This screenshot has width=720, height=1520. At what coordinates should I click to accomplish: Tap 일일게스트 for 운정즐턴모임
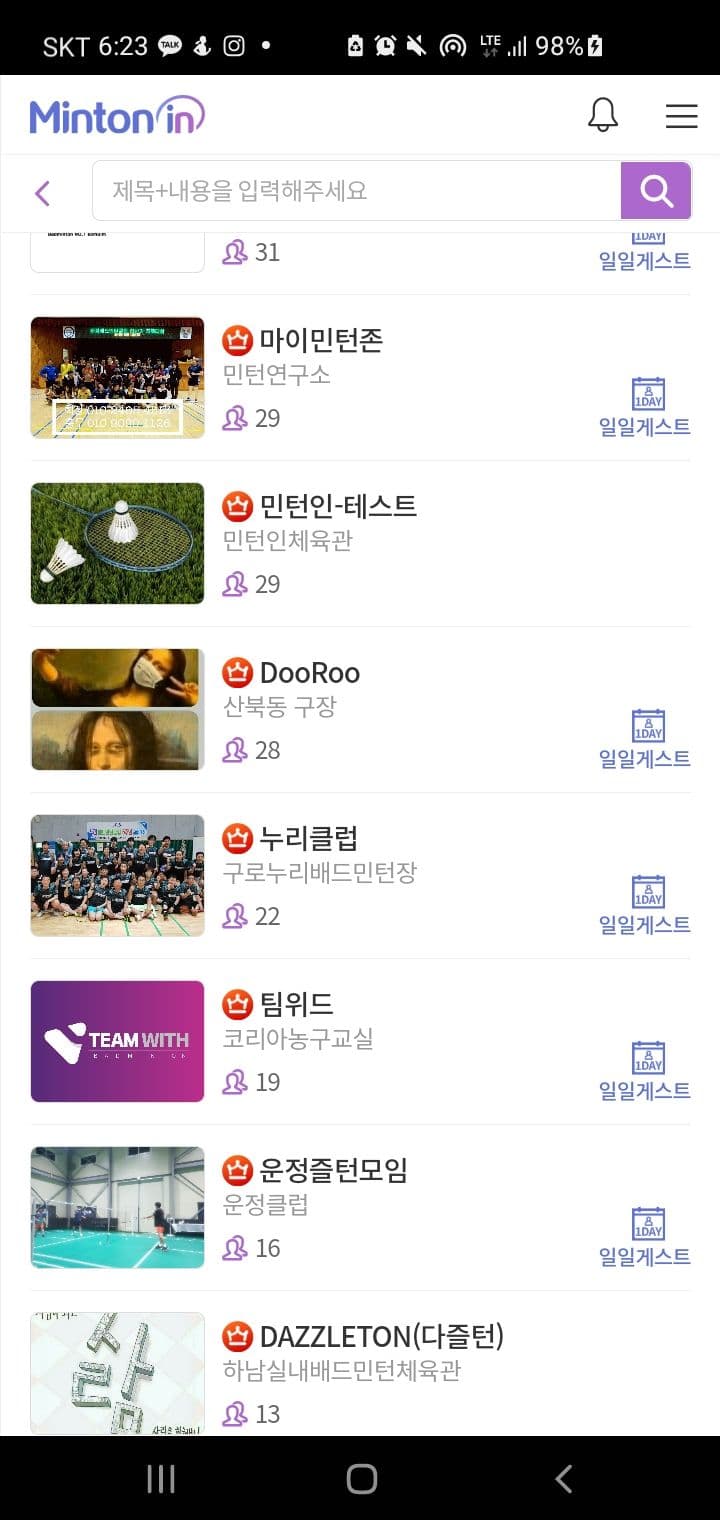[x=645, y=1238]
